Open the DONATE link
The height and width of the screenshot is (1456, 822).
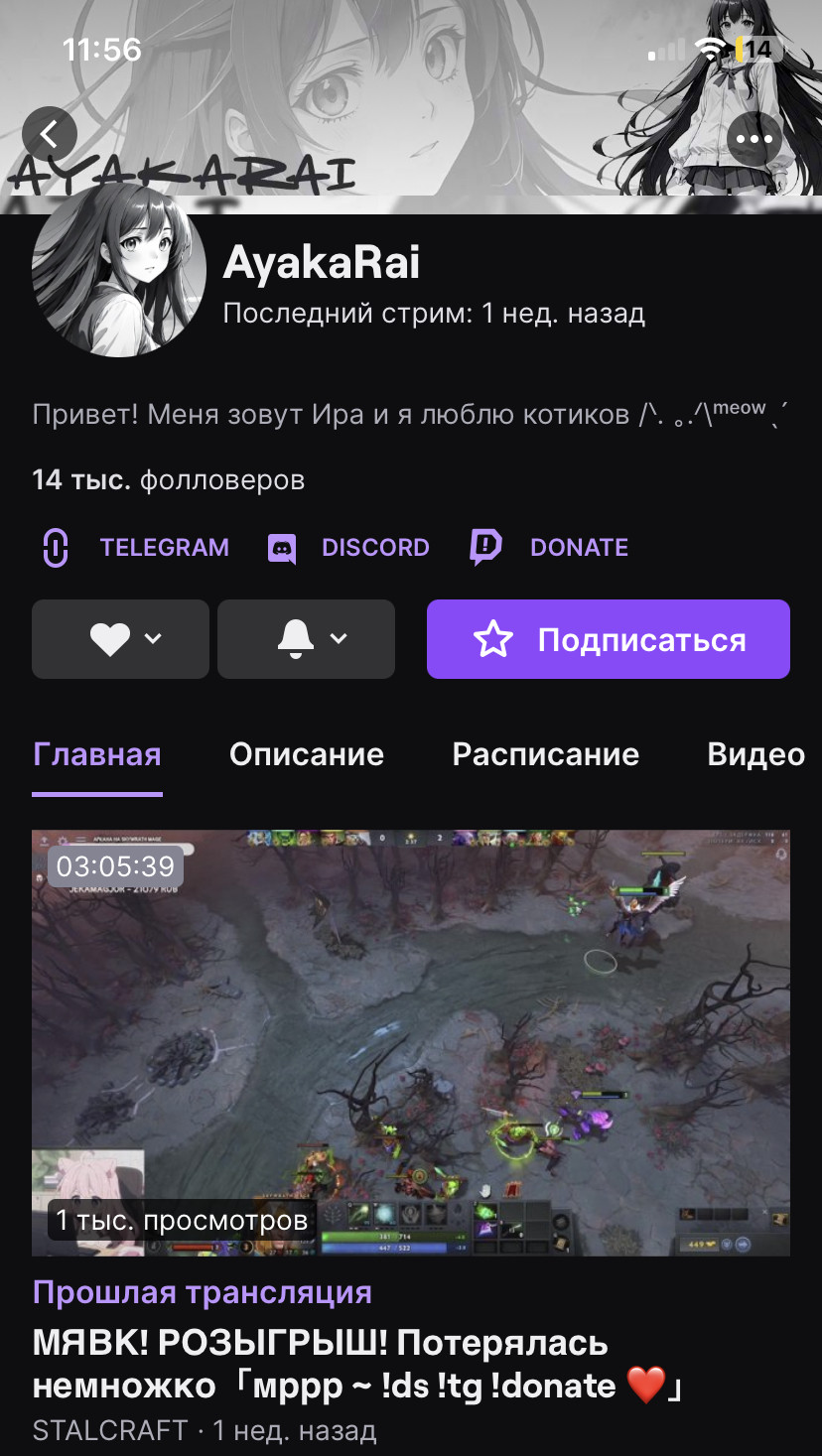tap(549, 548)
